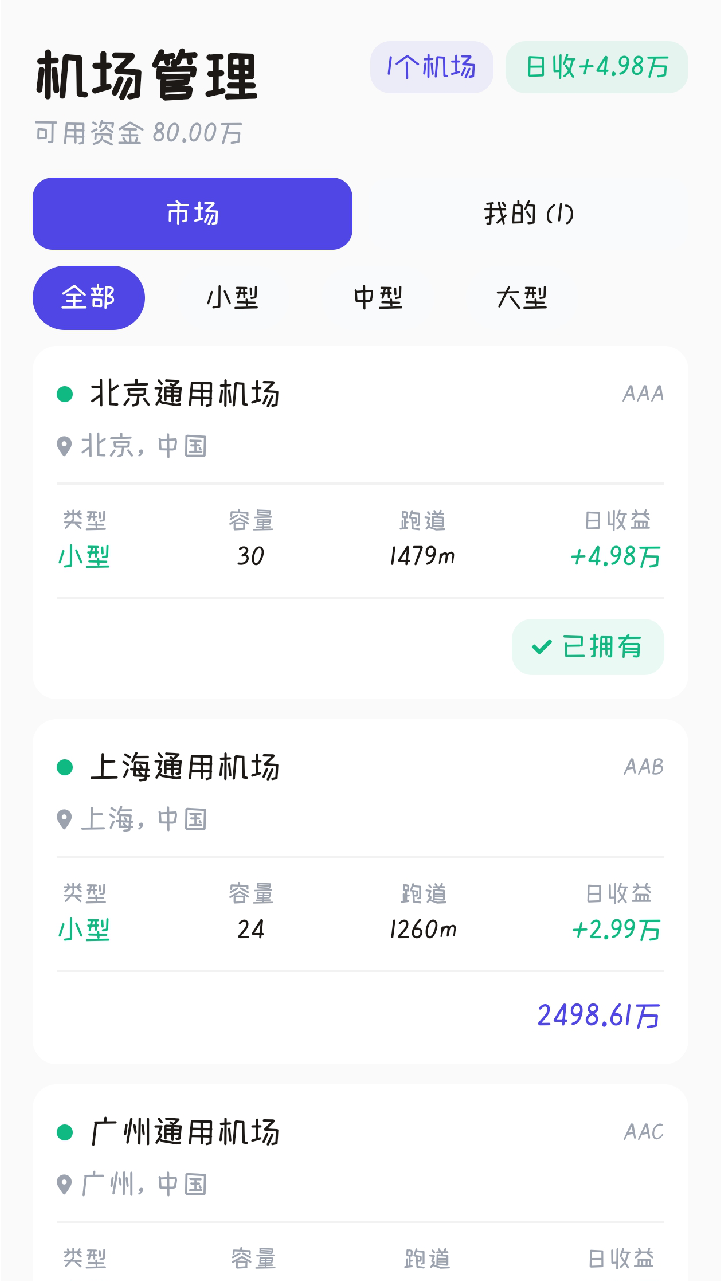Screen dimensions: 721x1281
Task: Click the 可用资金 80.00万 balance text
Action: [x=138, y=131]
